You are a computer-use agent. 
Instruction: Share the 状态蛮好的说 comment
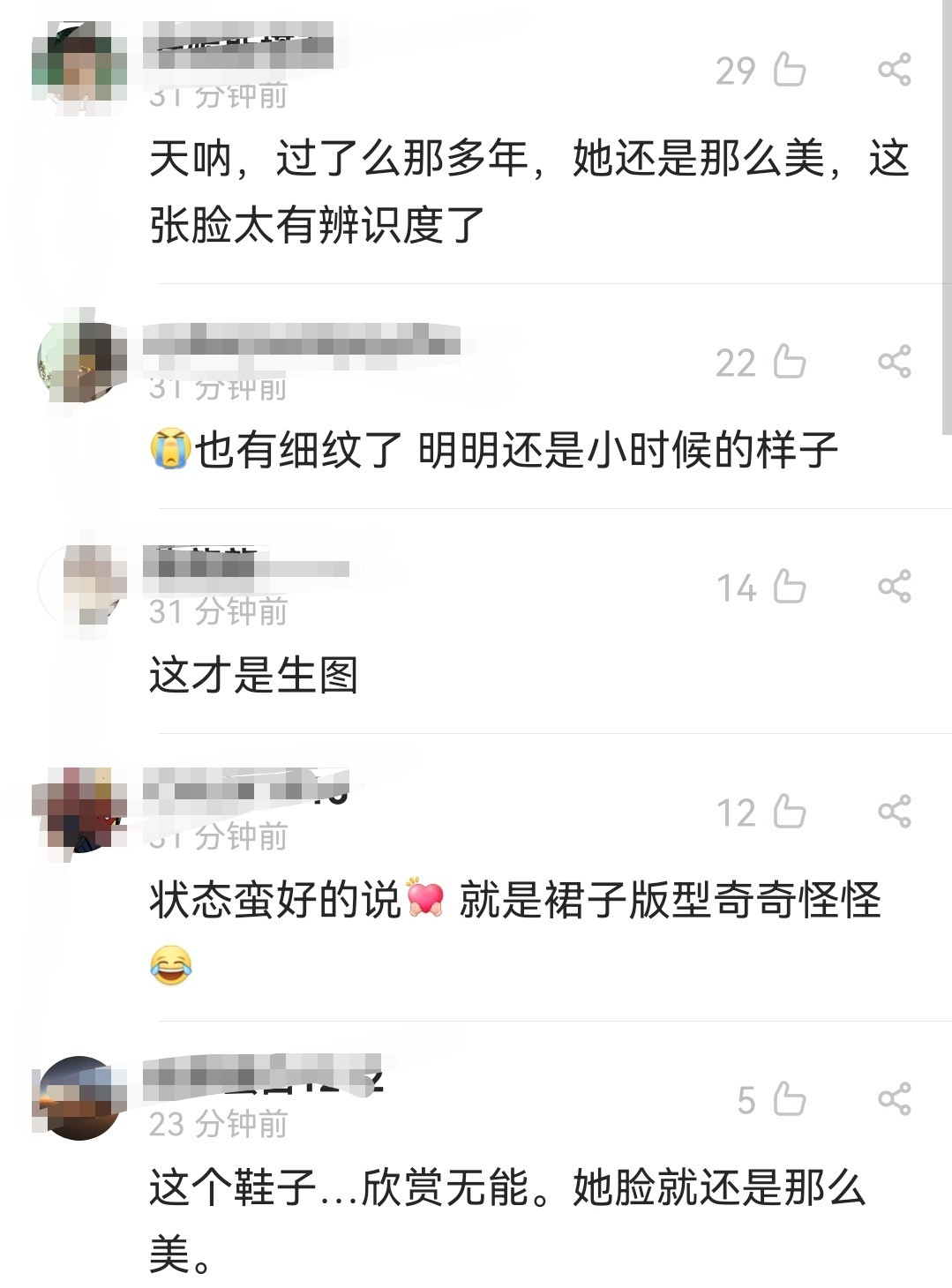pyautogui.click(x=894, y=812)
